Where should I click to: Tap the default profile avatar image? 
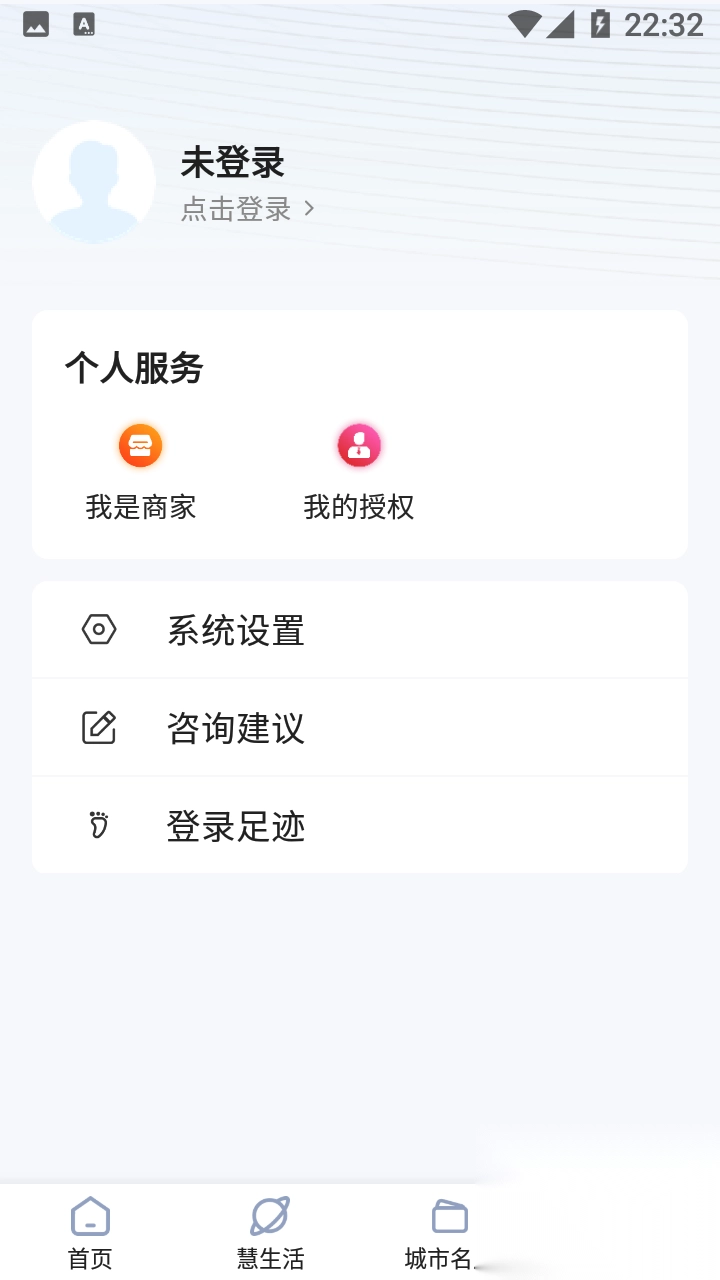(x=94, y=182)
